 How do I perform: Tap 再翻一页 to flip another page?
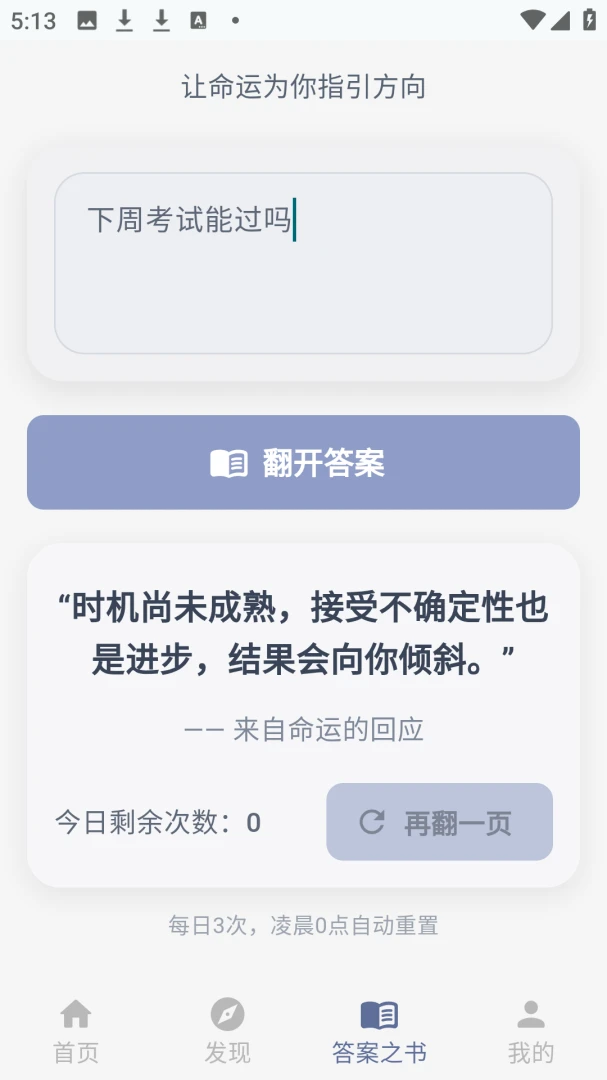click(440, 822)
